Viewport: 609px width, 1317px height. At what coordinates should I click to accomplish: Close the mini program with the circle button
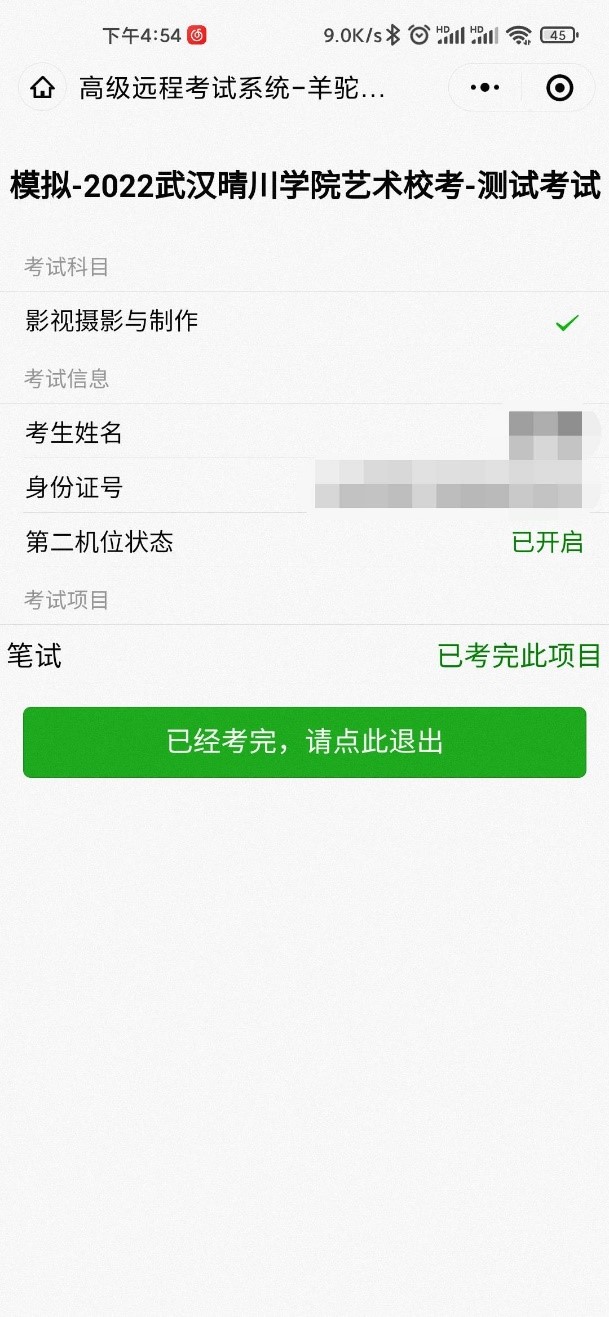point(560,88)
